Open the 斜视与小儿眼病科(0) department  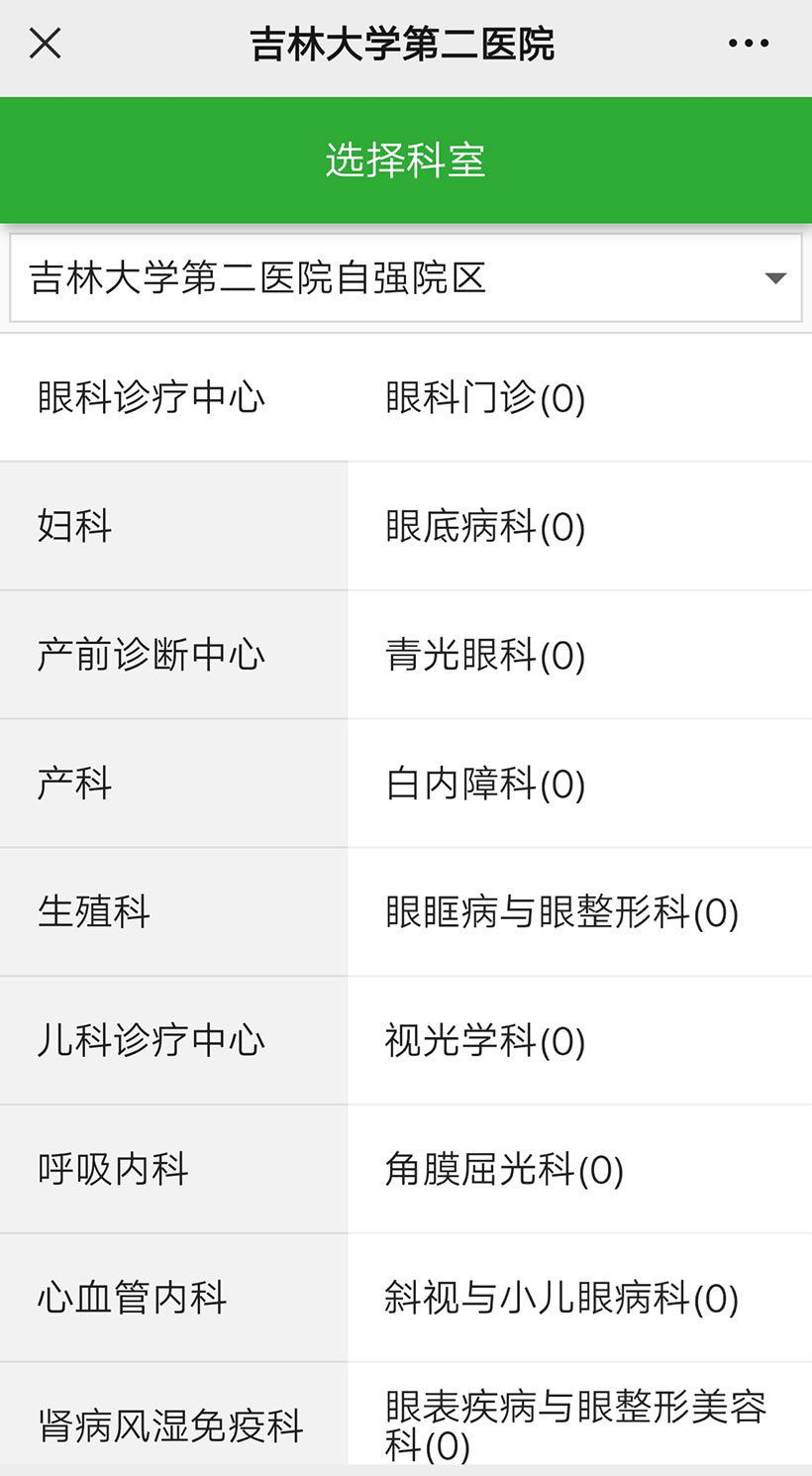[561, 1299]
